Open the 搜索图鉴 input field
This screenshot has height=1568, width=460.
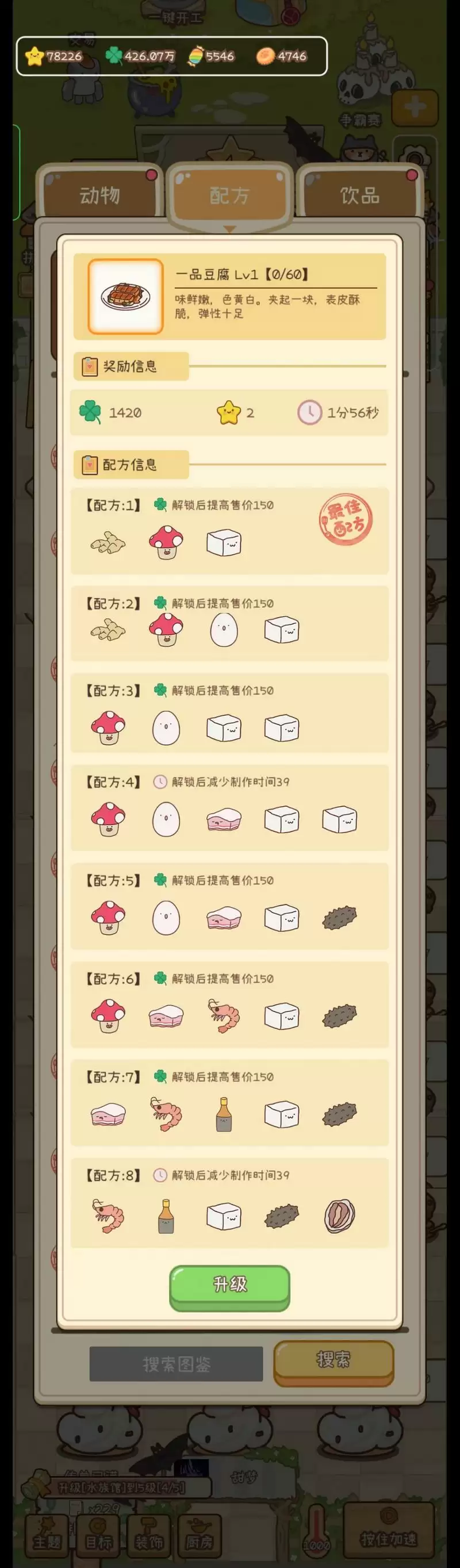176,1364
